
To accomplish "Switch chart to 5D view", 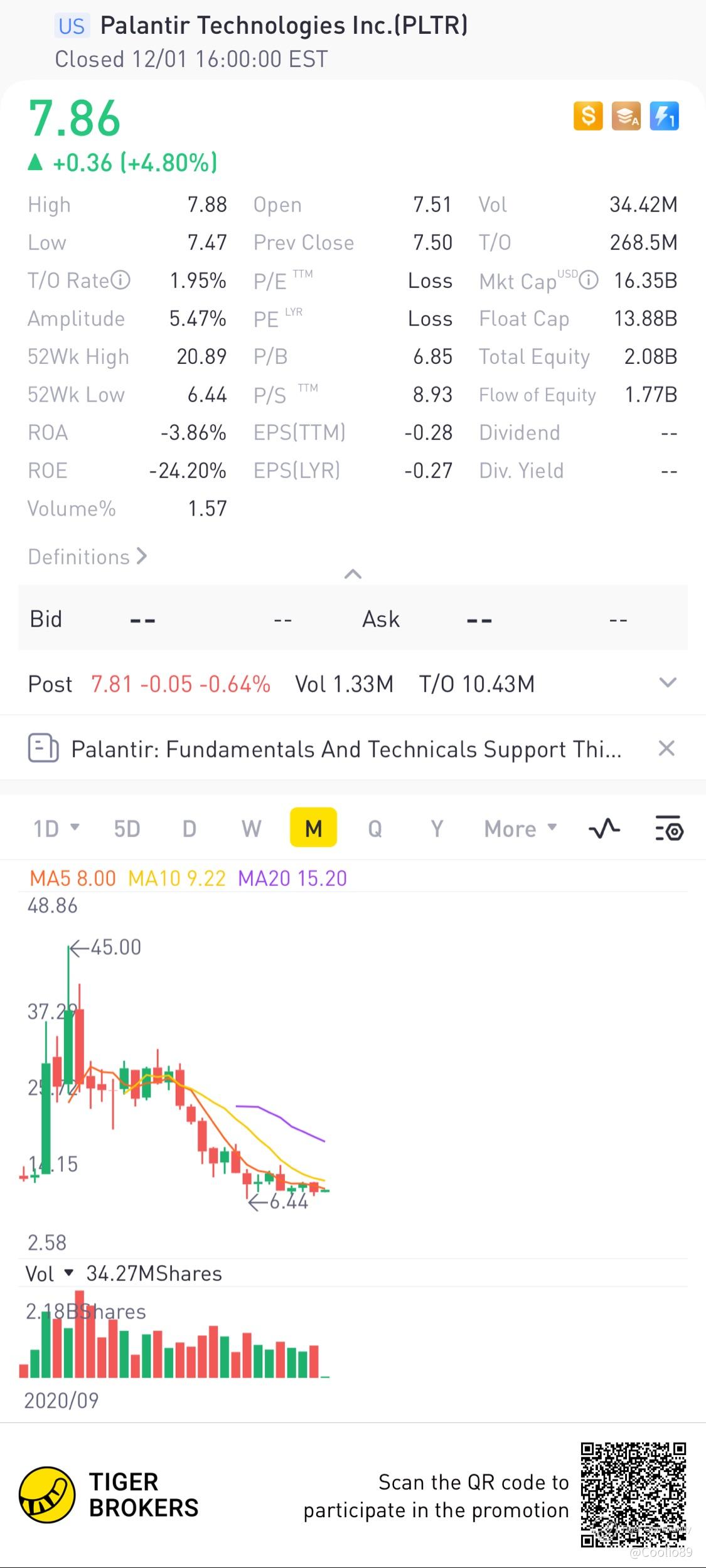I will pos(127,828).
